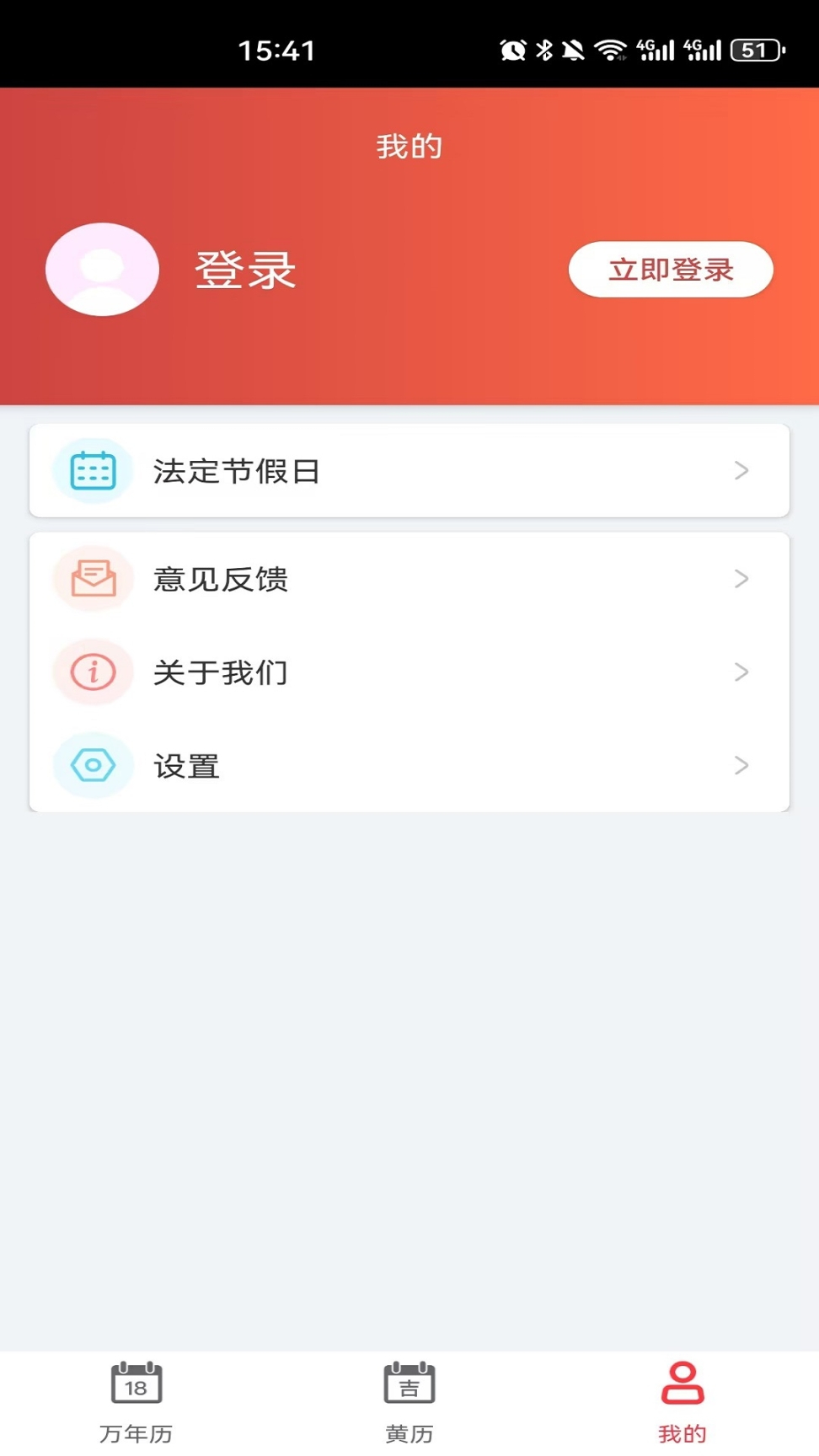Tap the feedback envelope icon beside 意见反馈
The image size is (819, 1456).
[x=93, y=578]
